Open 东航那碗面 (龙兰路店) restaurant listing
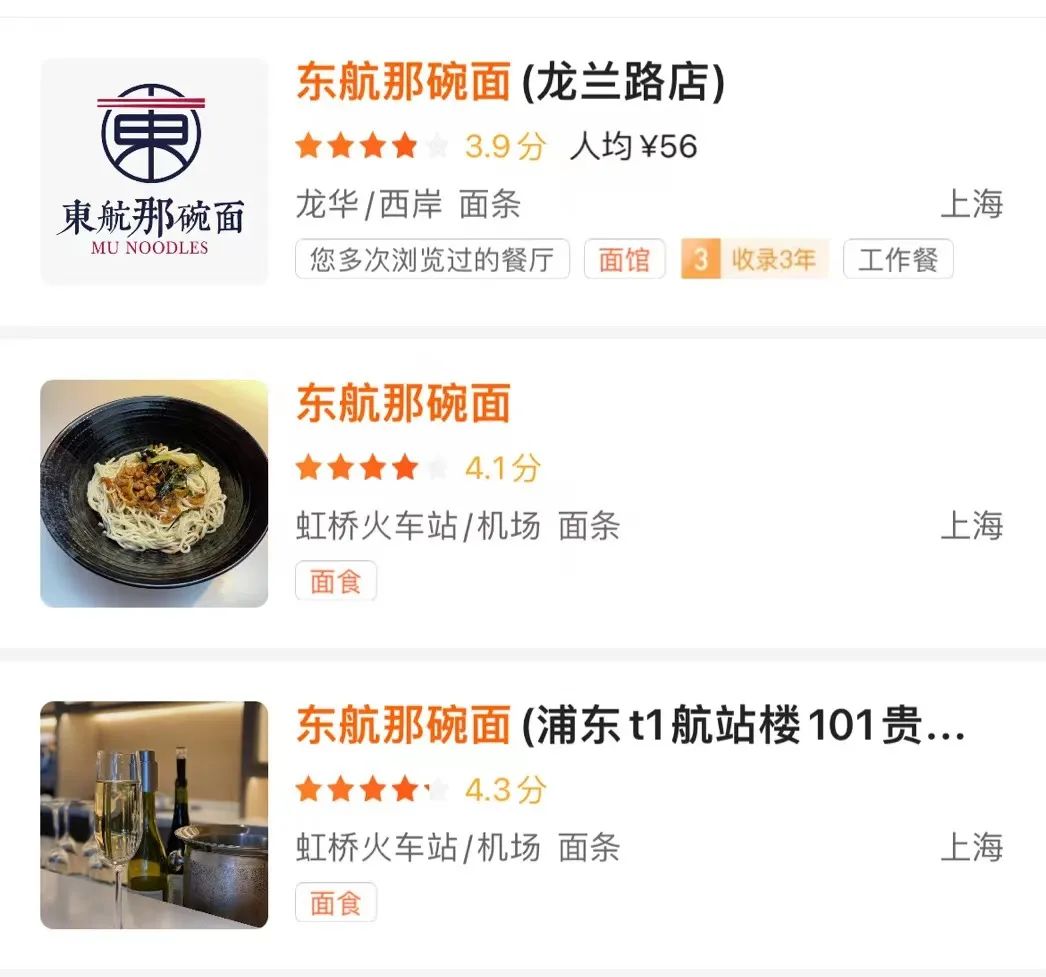The height and width of the screenshot is (977, 1046). [x=510, y=85]
